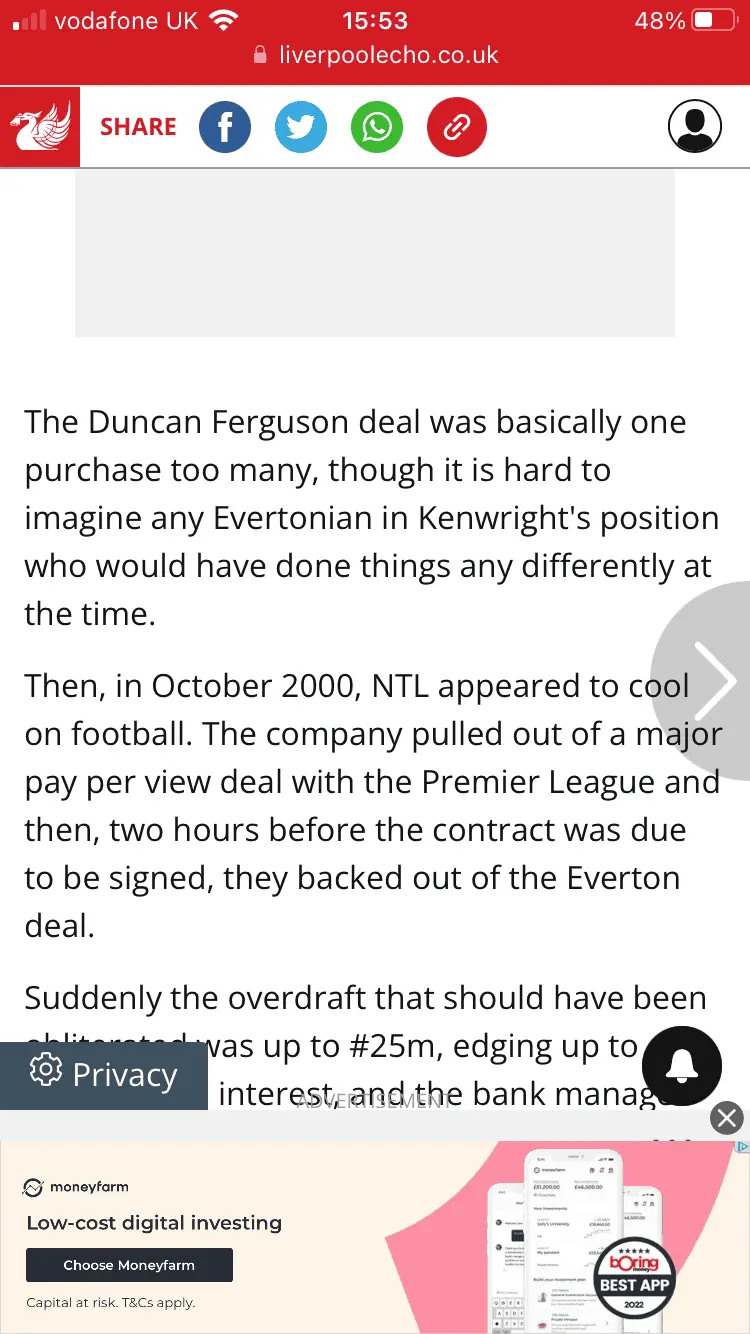Share article on Twitter

[x=301, y=127]
